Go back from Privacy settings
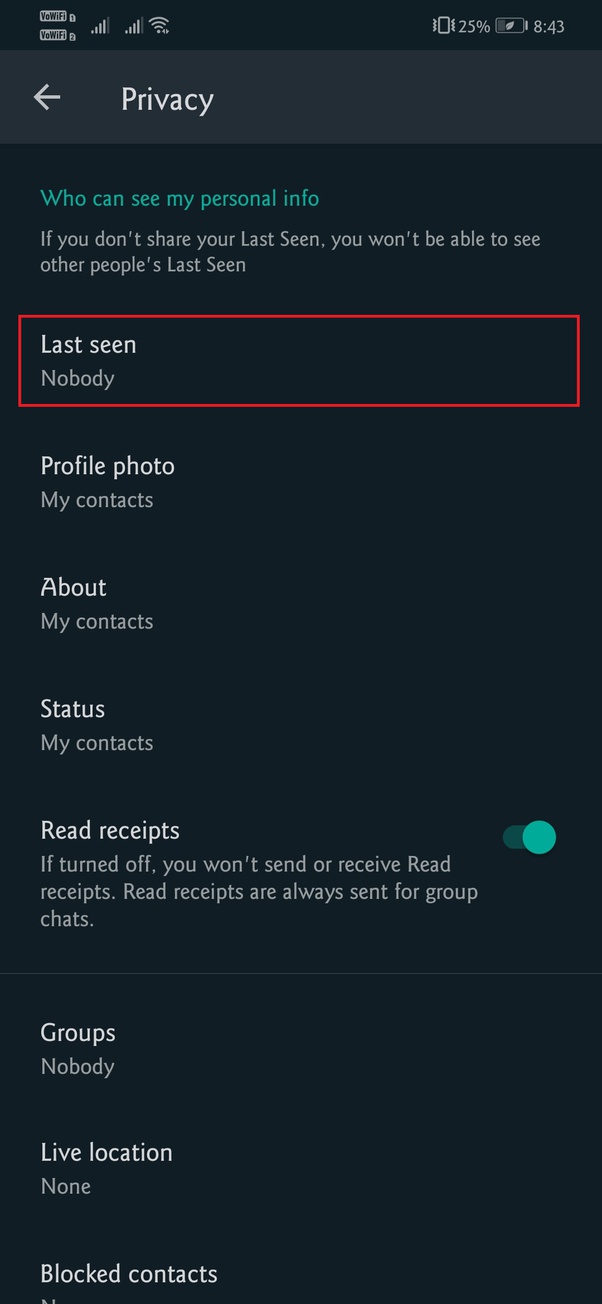602x1304 pixels. point(47,97)
